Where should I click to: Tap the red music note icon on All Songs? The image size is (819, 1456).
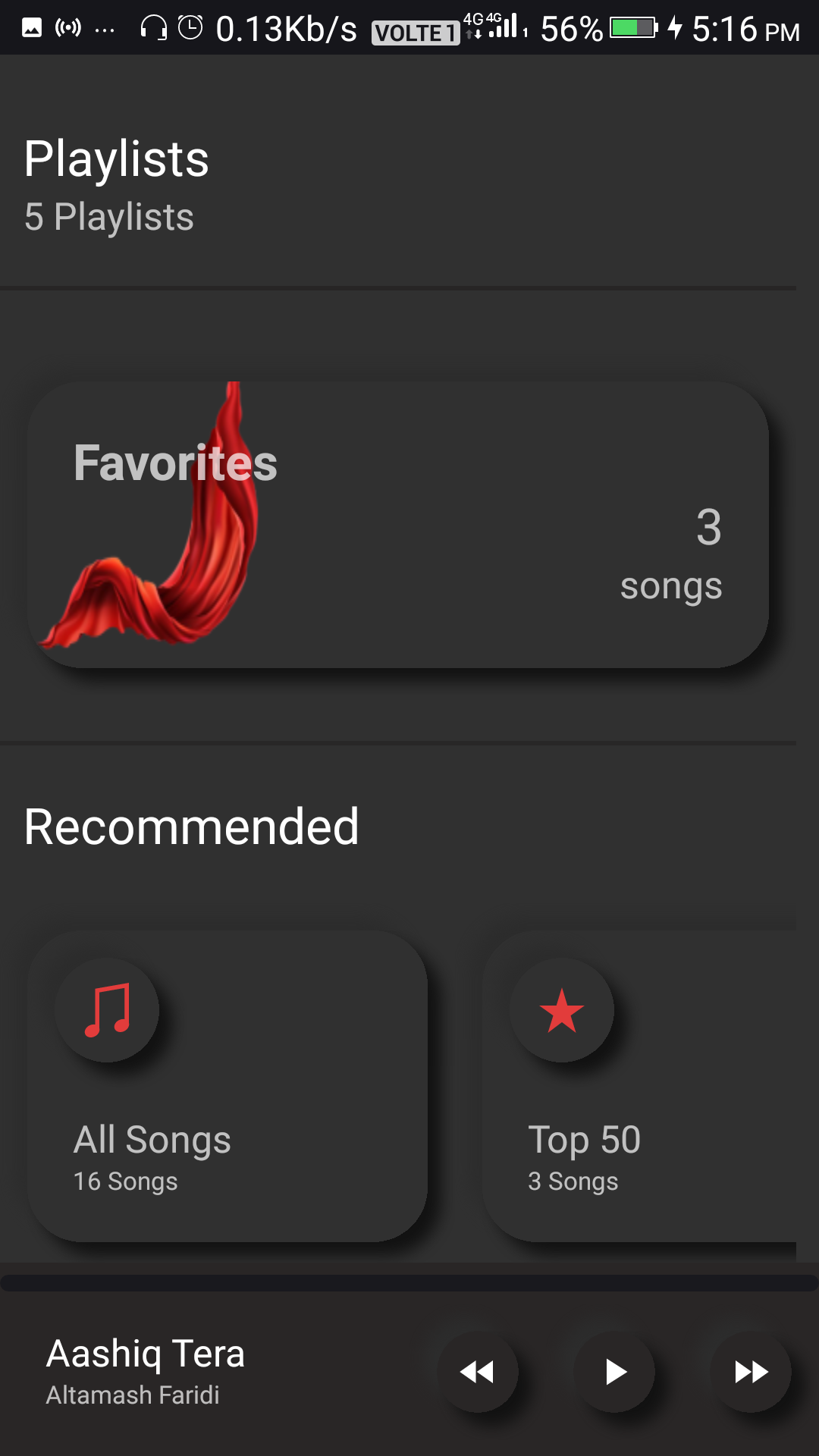[x=108, y=1009]
